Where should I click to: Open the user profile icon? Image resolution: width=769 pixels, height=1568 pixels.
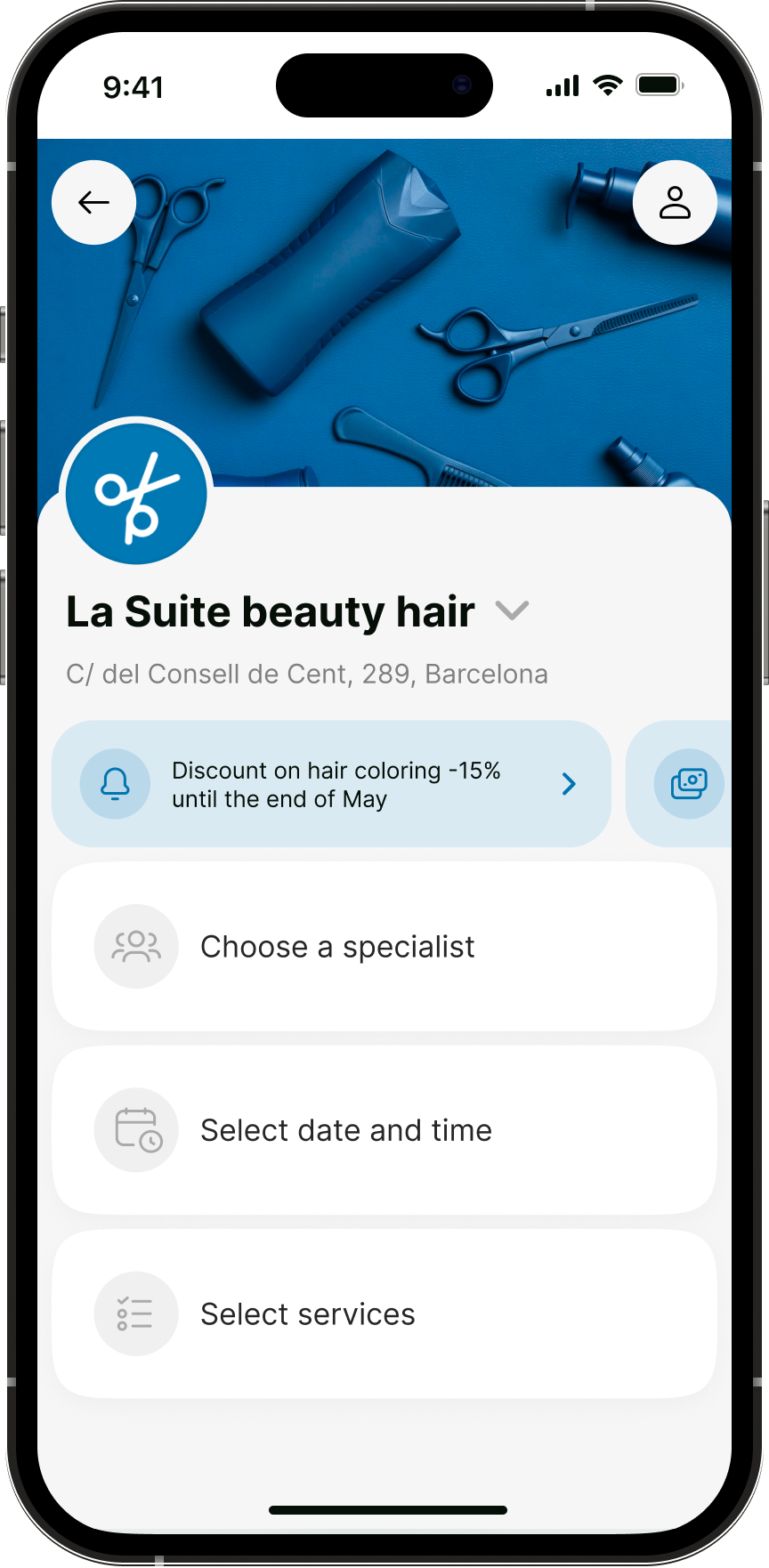click(675, 203)
